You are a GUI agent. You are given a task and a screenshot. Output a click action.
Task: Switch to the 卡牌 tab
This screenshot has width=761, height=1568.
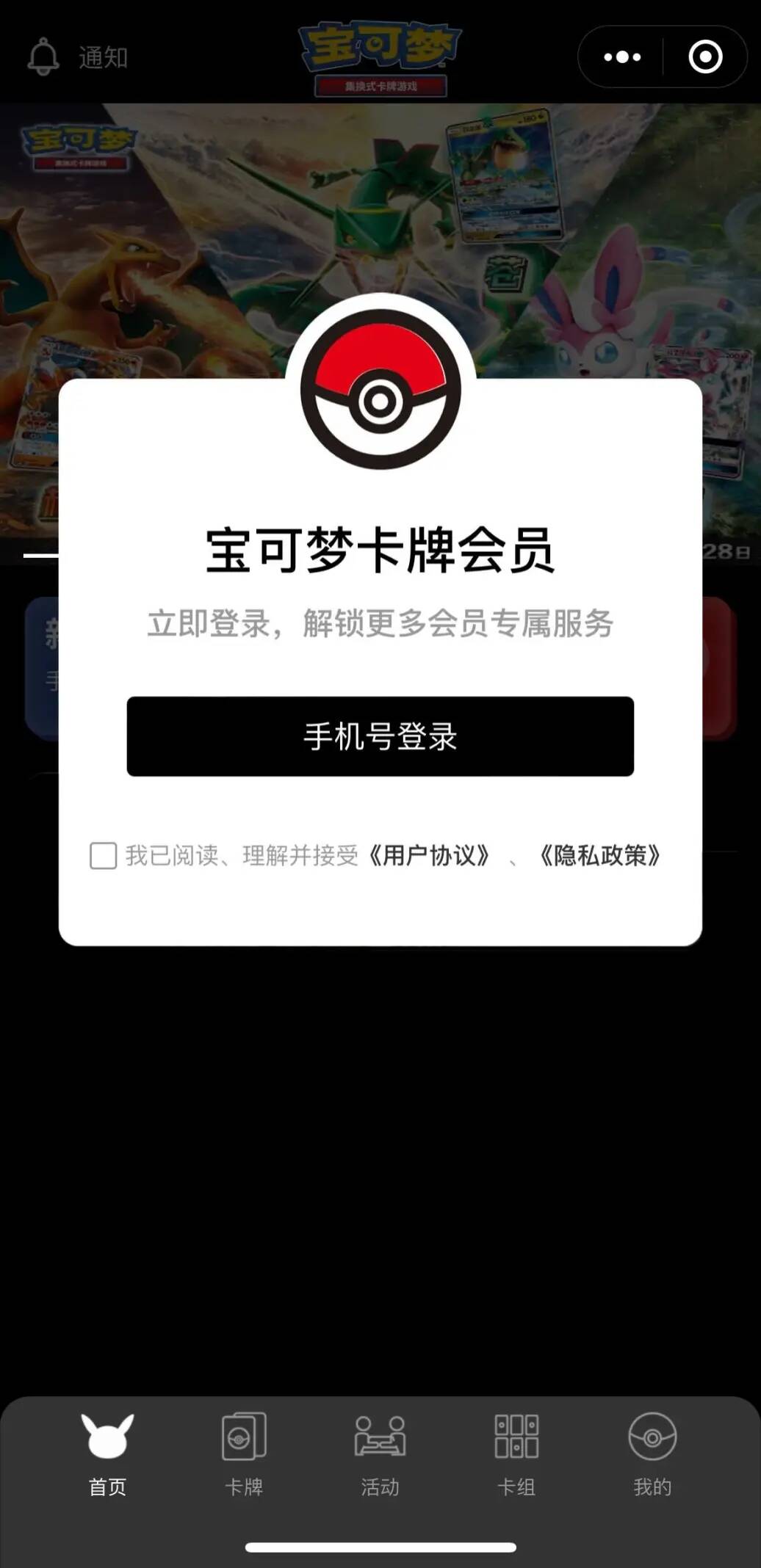pos(244,1453)
